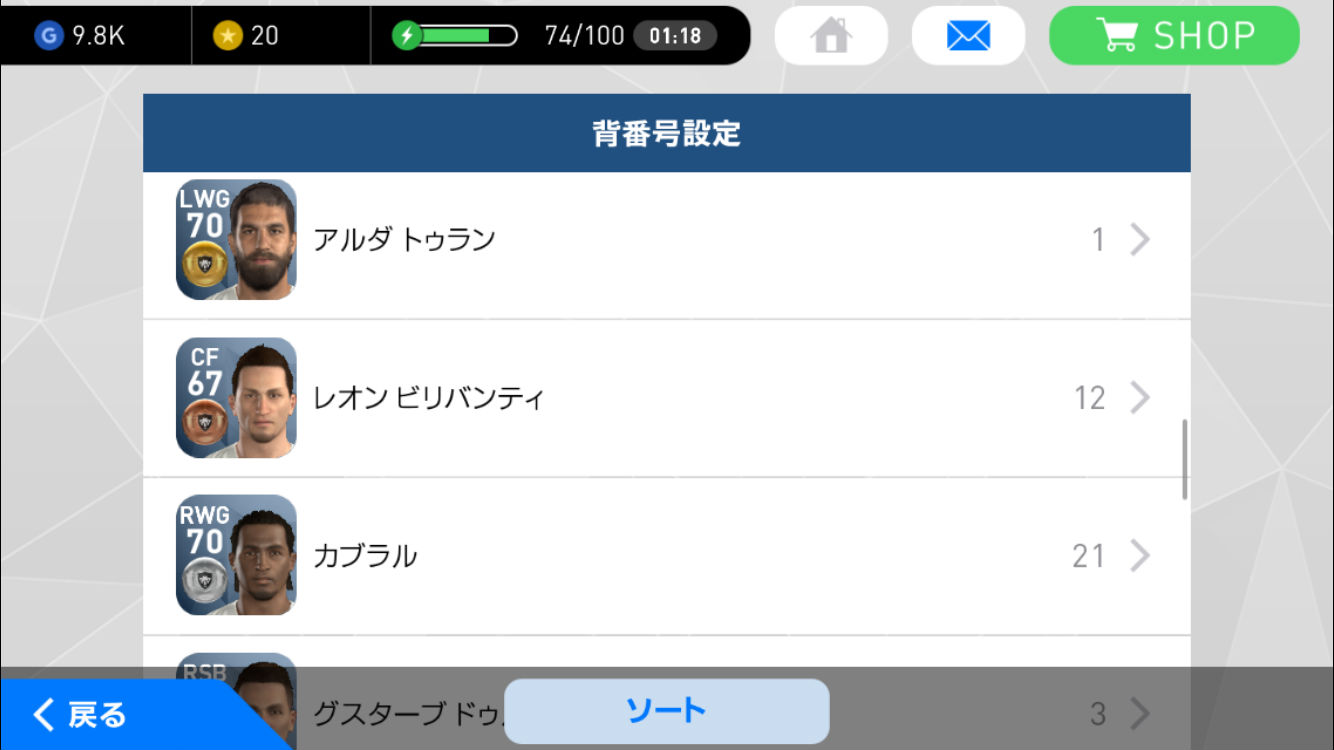Screen dimensions: 1334x750
Task: Go back with 戻る button
Action: [x=82, y=714]
